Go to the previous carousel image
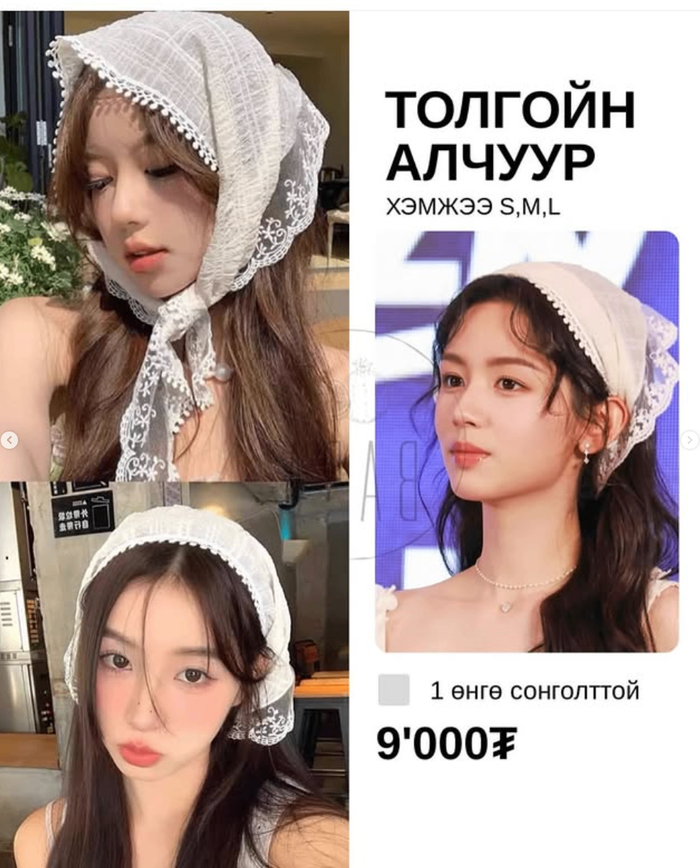 [9, 441]
